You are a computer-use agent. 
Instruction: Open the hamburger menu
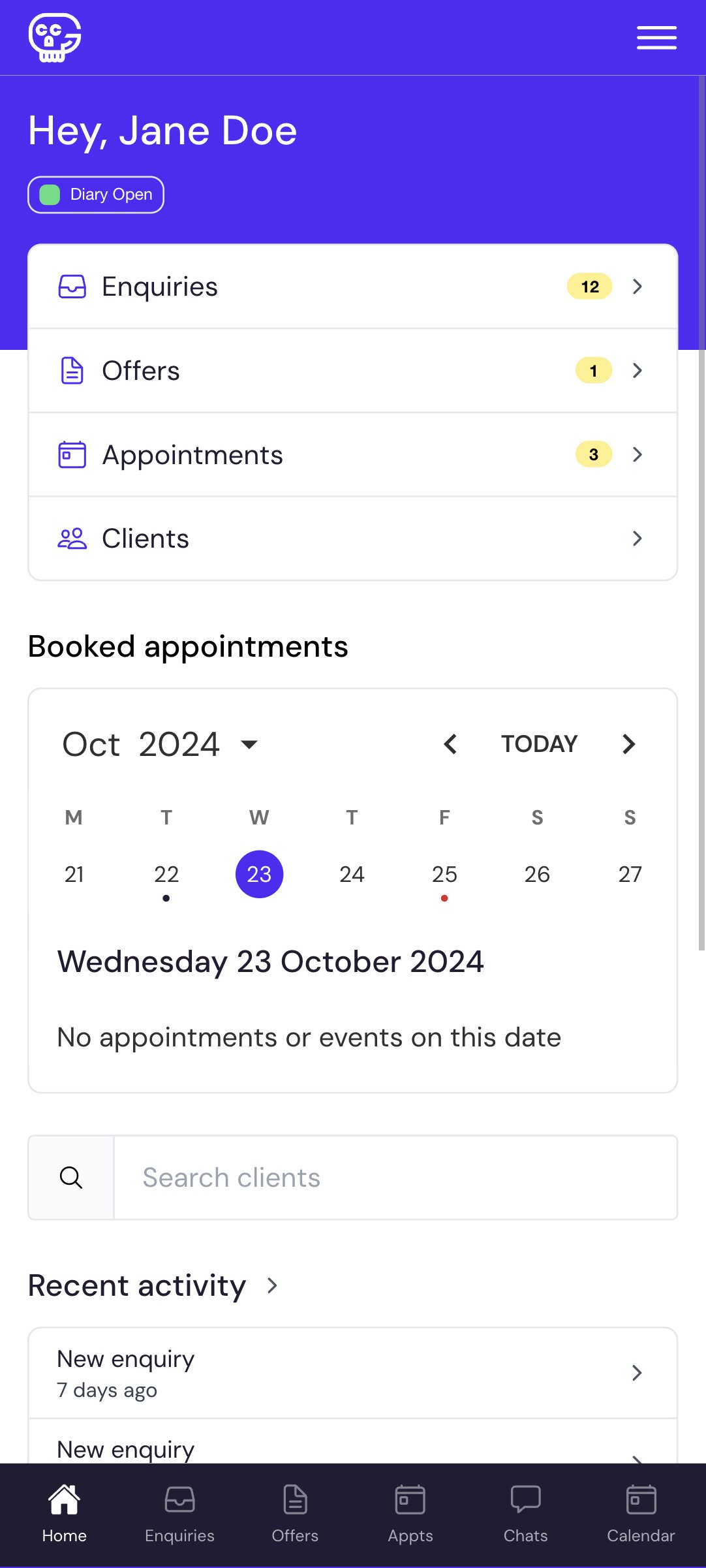tap(656, 37)
